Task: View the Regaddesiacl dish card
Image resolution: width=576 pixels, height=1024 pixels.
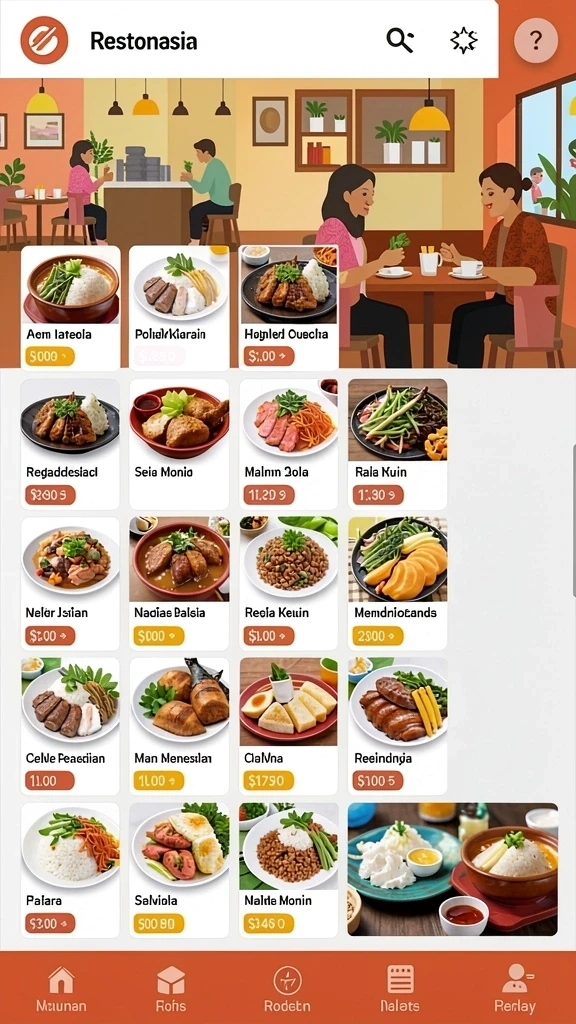Action: [x=70, y=444]
